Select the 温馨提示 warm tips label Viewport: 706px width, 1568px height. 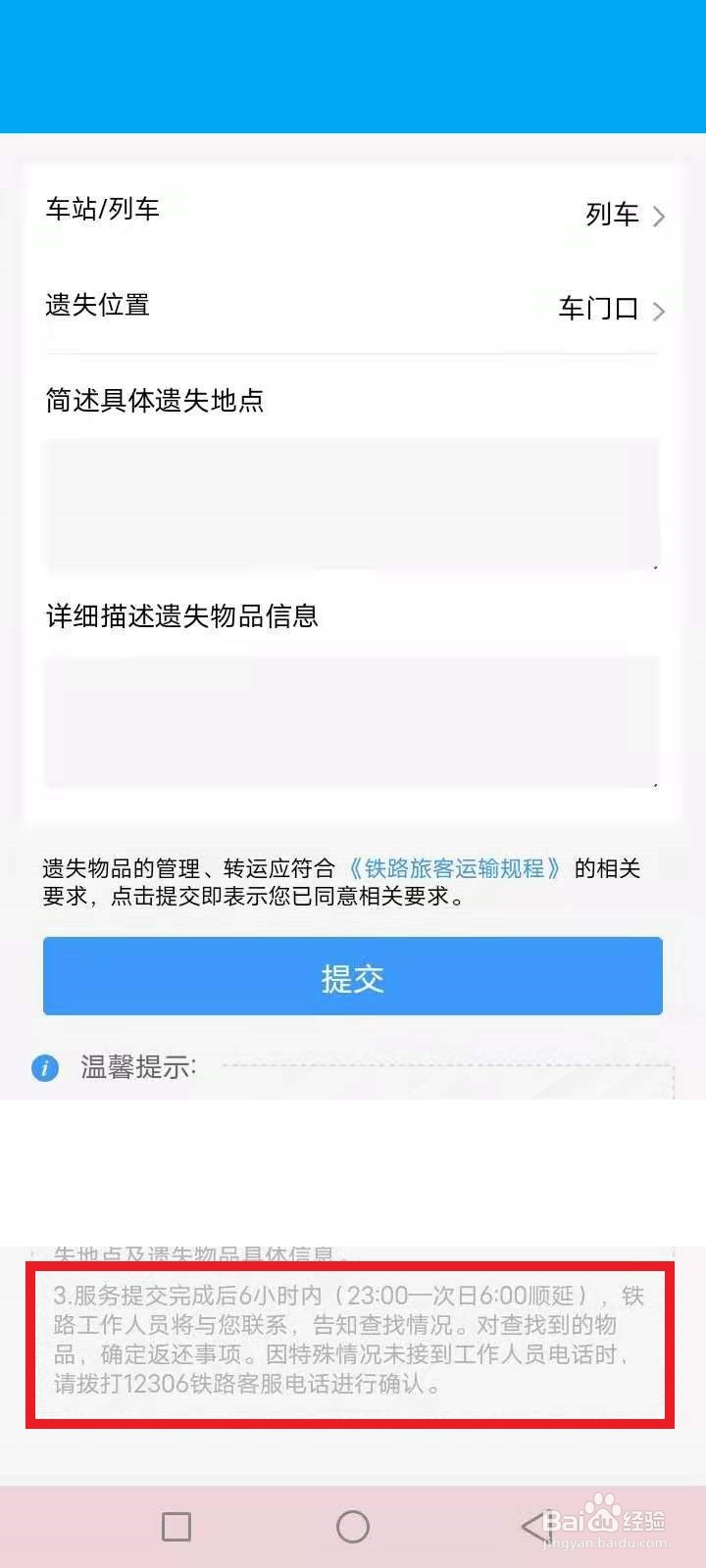pyautogui.click(x=130, y=1068)
